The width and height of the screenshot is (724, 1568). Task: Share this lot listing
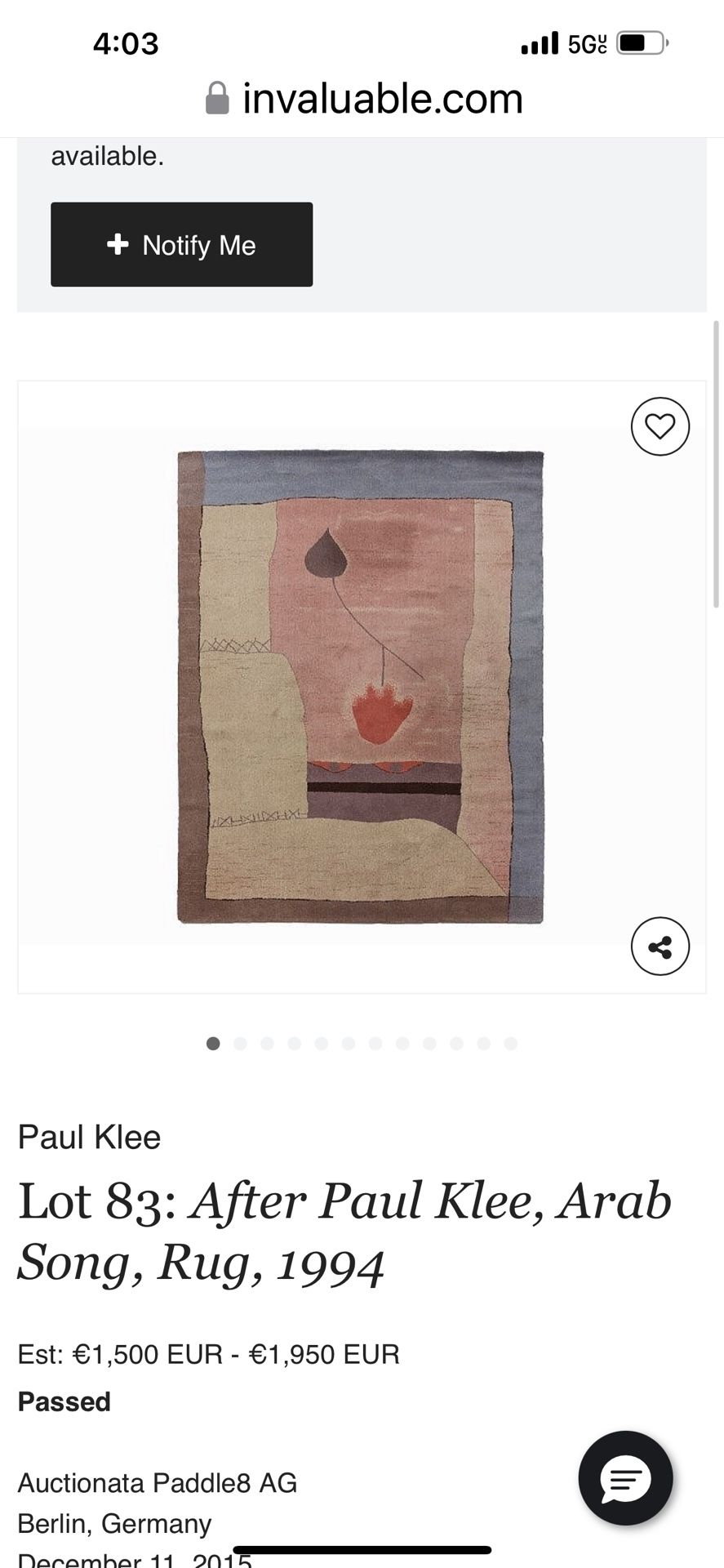pos(660,947)
